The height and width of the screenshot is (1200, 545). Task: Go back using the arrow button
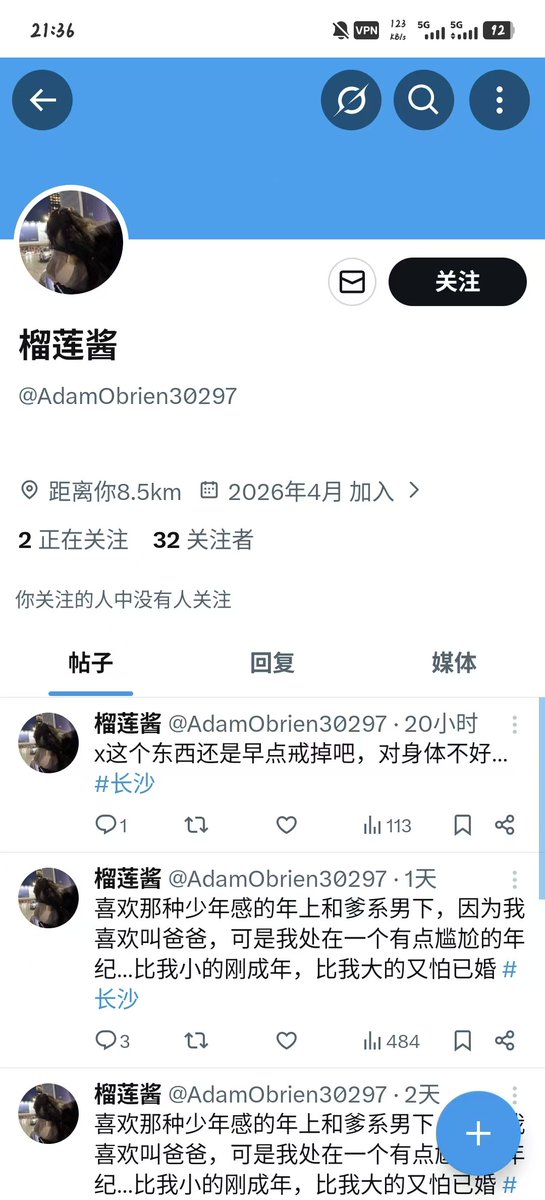(42, 100)
